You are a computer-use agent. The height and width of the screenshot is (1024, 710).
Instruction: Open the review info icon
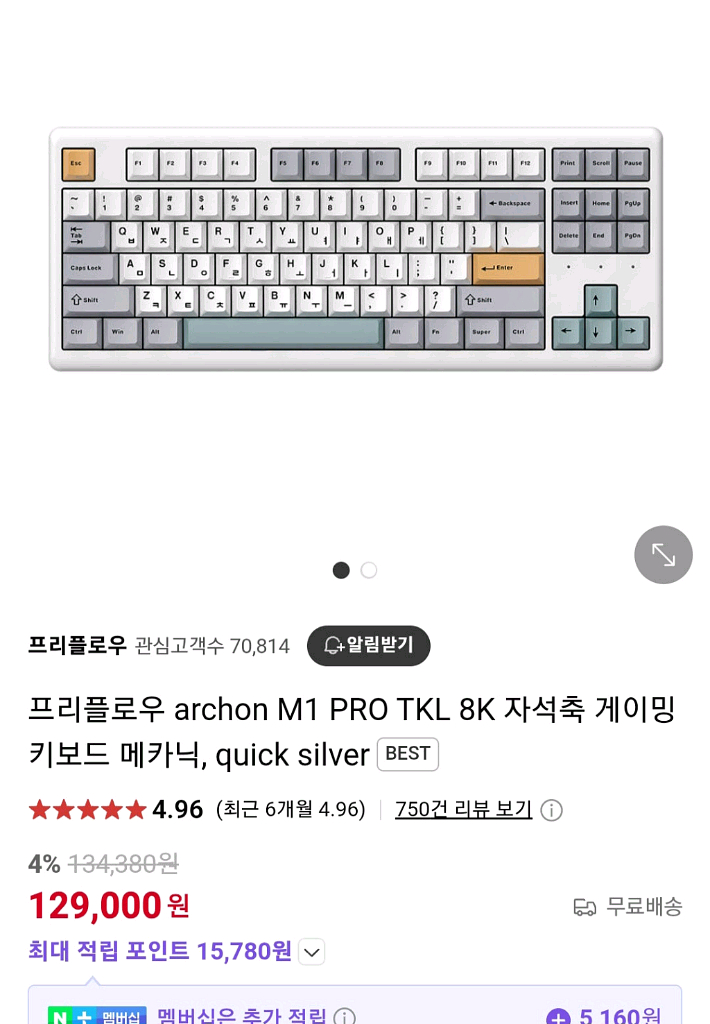[551, 810]
